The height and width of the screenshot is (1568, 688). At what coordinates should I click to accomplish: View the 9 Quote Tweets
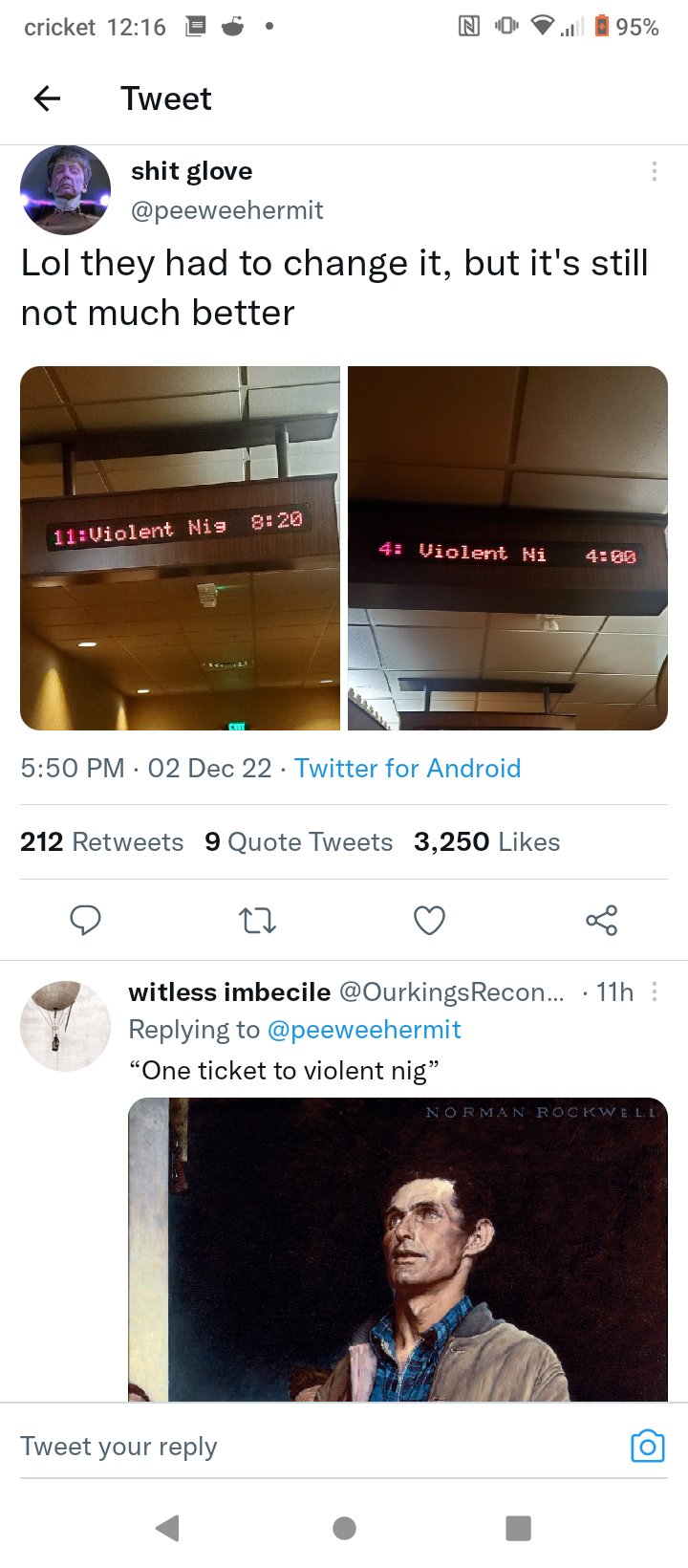(x=298, y=842)
